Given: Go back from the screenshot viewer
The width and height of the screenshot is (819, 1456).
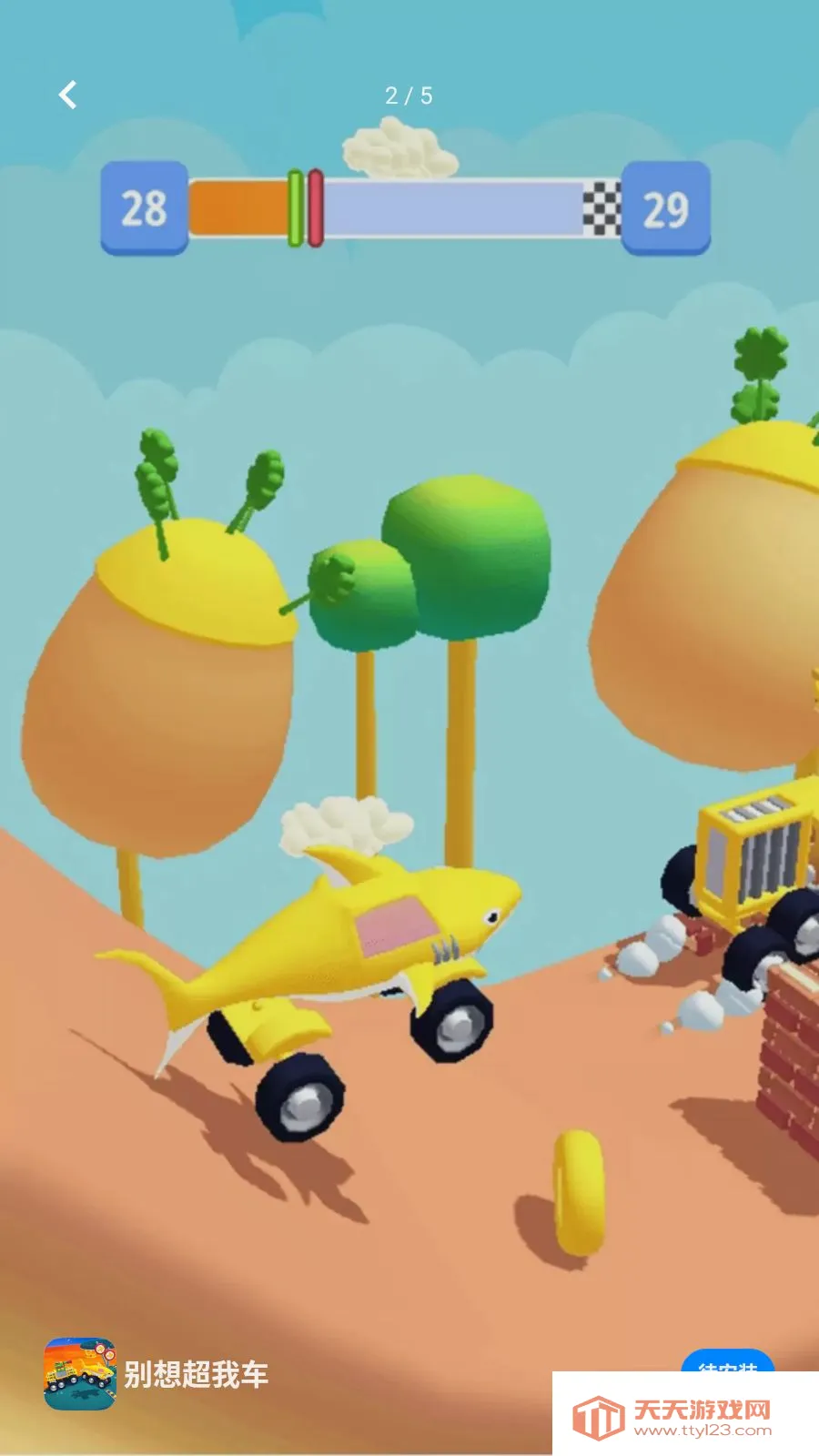Looking at the screenshot, I should (x=68, y=95).
